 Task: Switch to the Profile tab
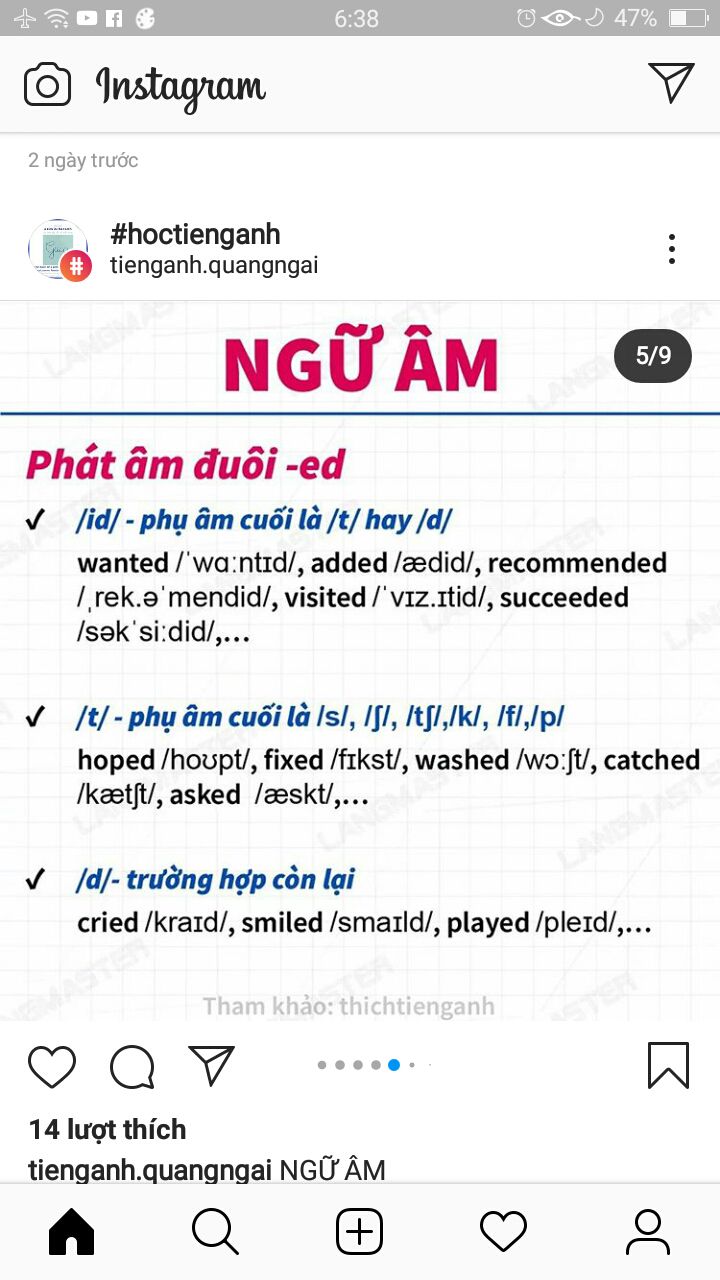[x=647, y=1231]
